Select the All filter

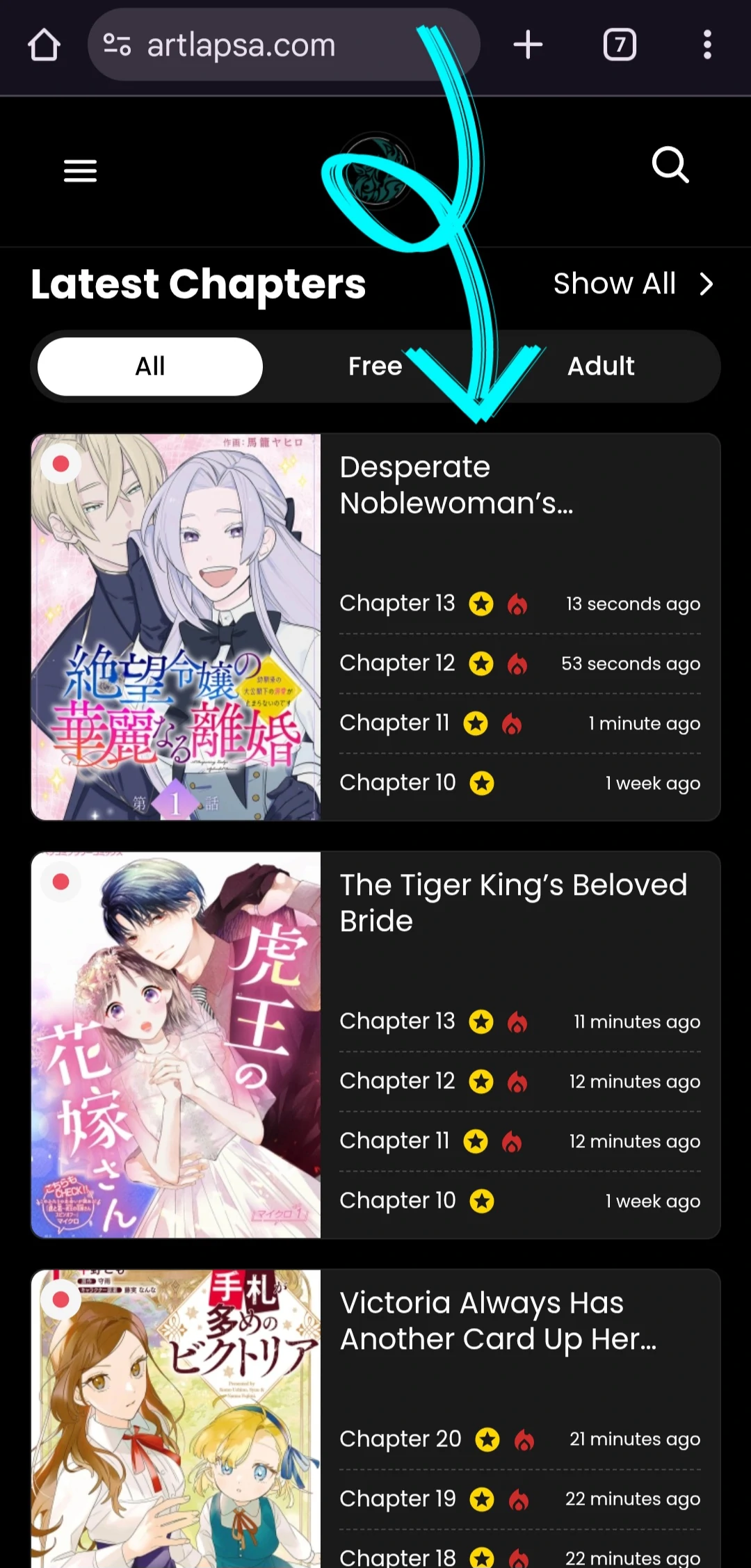tap(150, 366)
